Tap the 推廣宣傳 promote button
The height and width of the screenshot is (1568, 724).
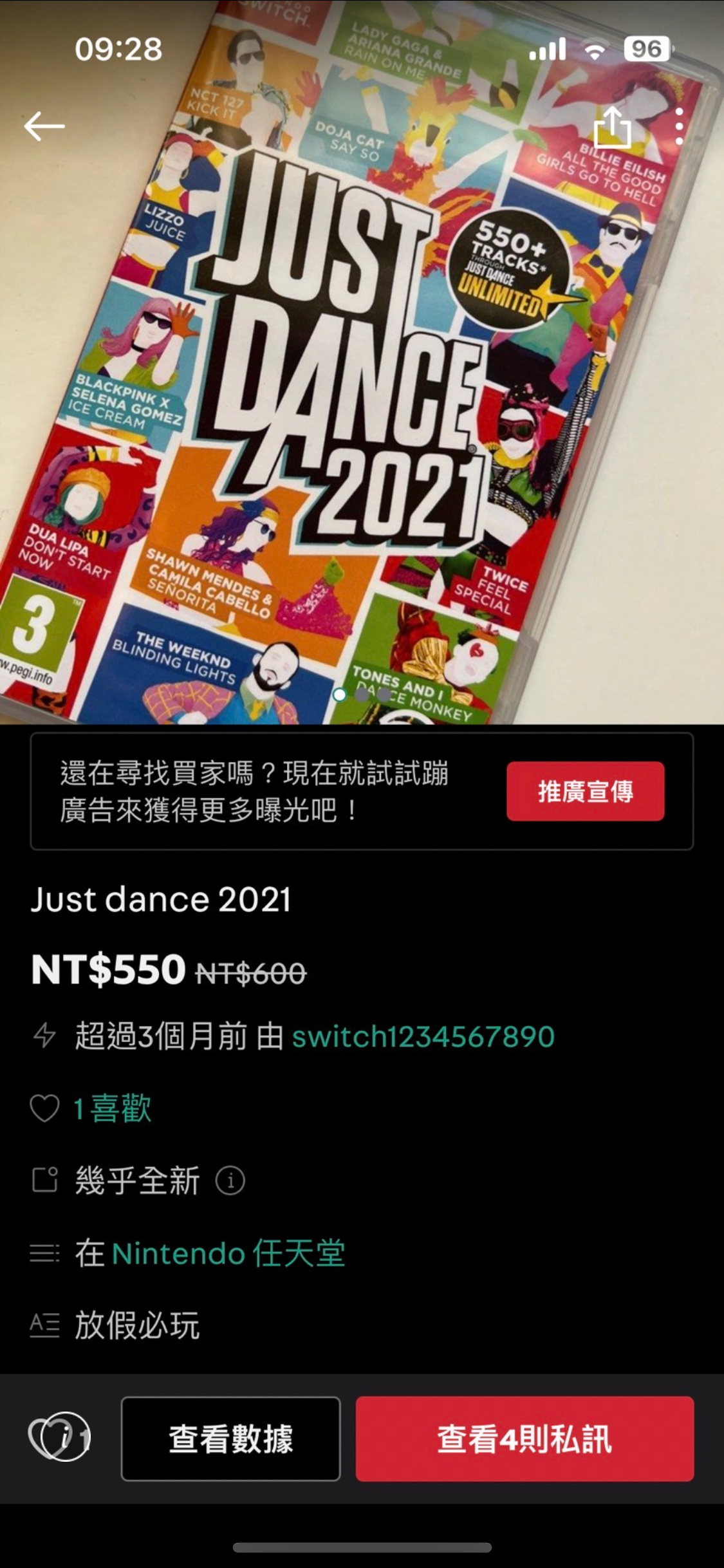585,791
